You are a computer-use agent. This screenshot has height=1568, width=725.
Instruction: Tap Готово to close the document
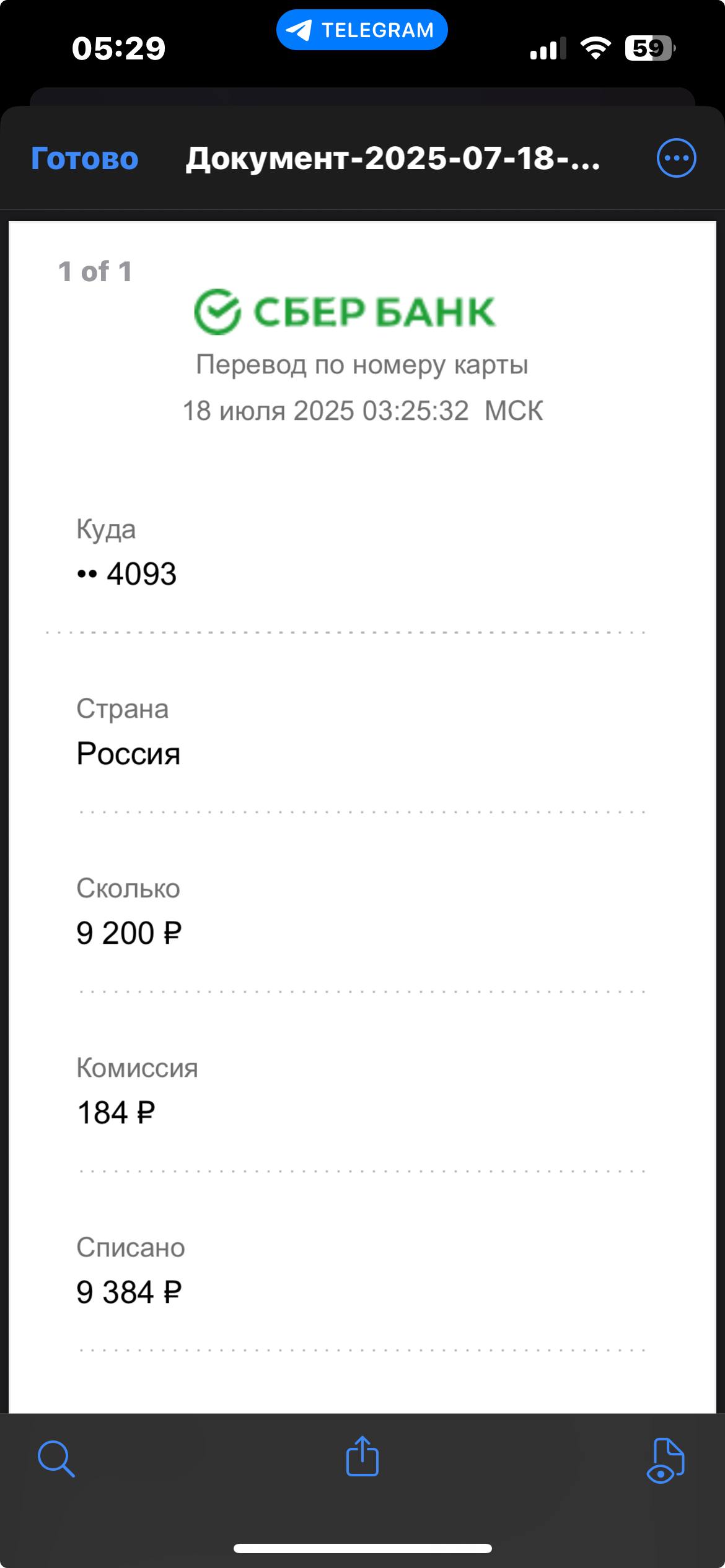pos(85,159)
